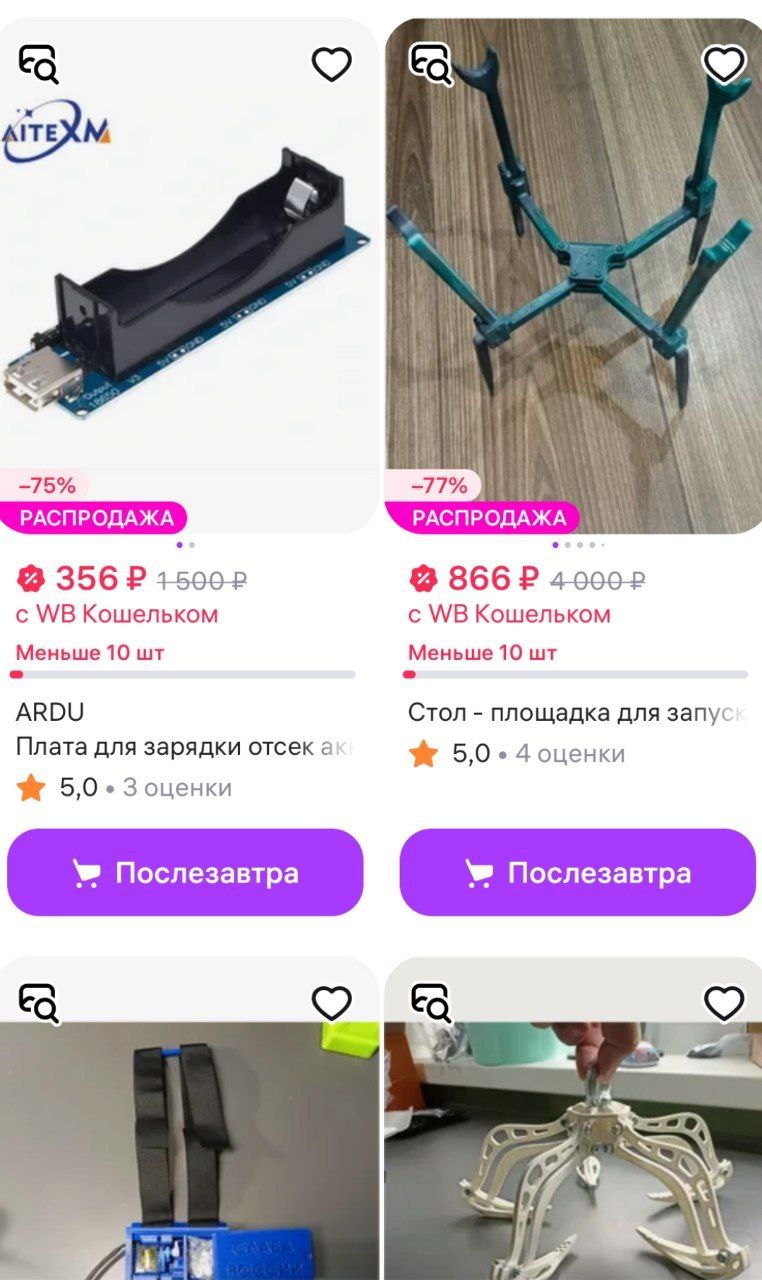Favorite the blue box with black straps
The image size is (762, 1280).
[331, 1003]
